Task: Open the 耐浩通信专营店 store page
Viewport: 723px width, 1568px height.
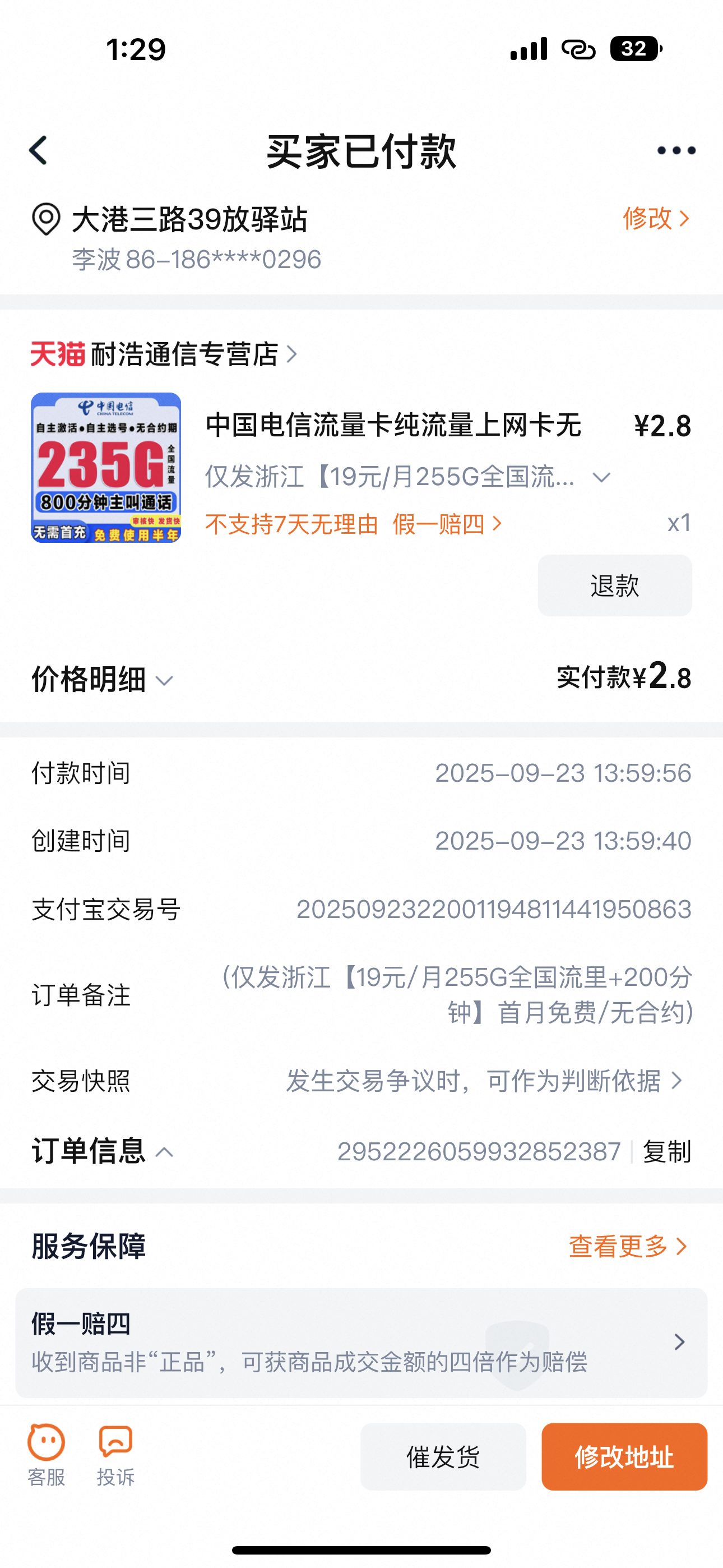Action: (x=185, y=354)
